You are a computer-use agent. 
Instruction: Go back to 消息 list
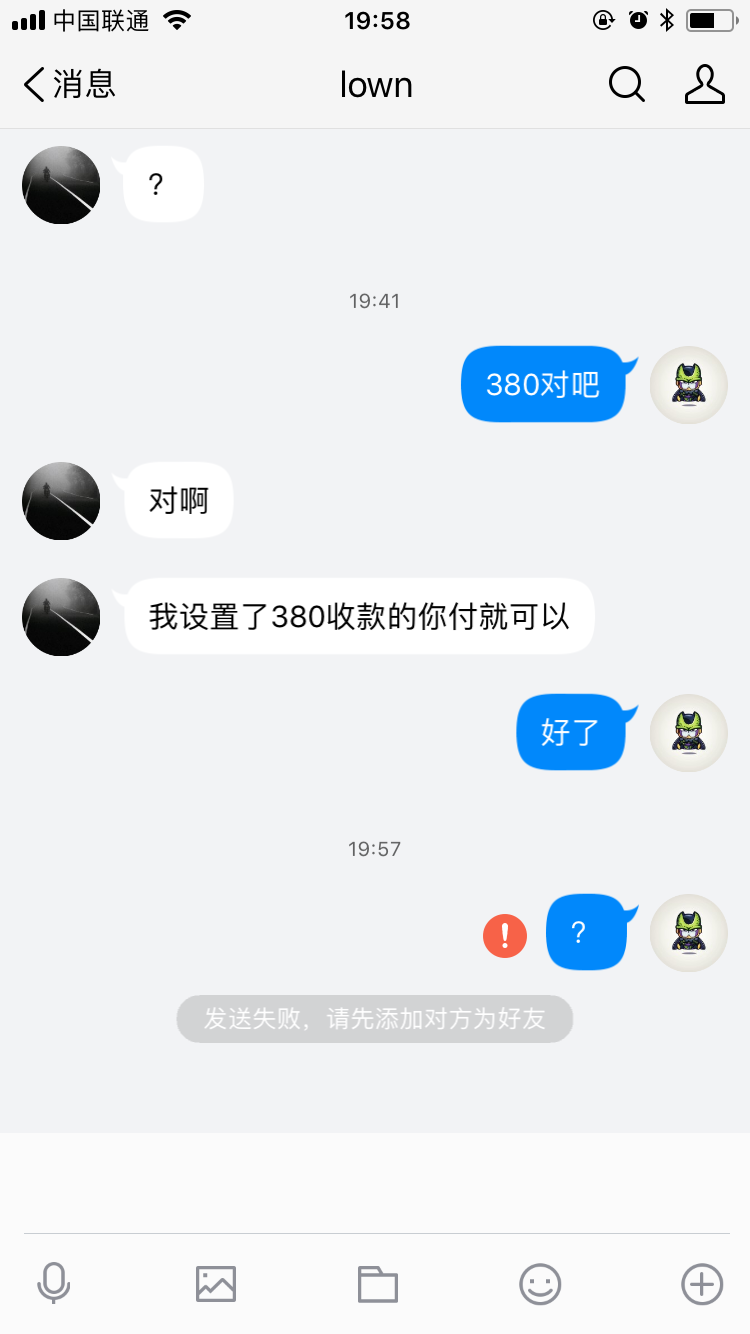click(x=68, y=85)
